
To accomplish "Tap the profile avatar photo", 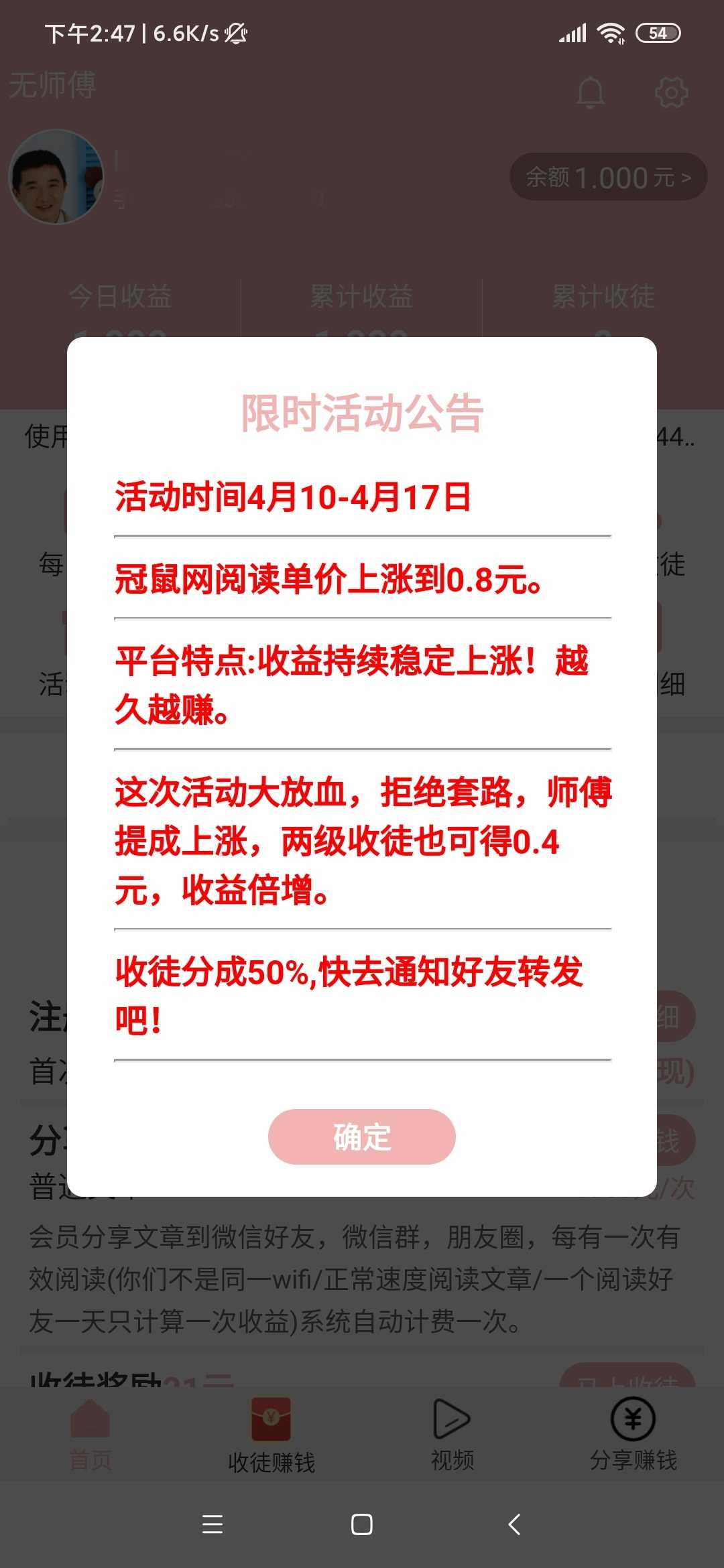I will pos(56,177).
